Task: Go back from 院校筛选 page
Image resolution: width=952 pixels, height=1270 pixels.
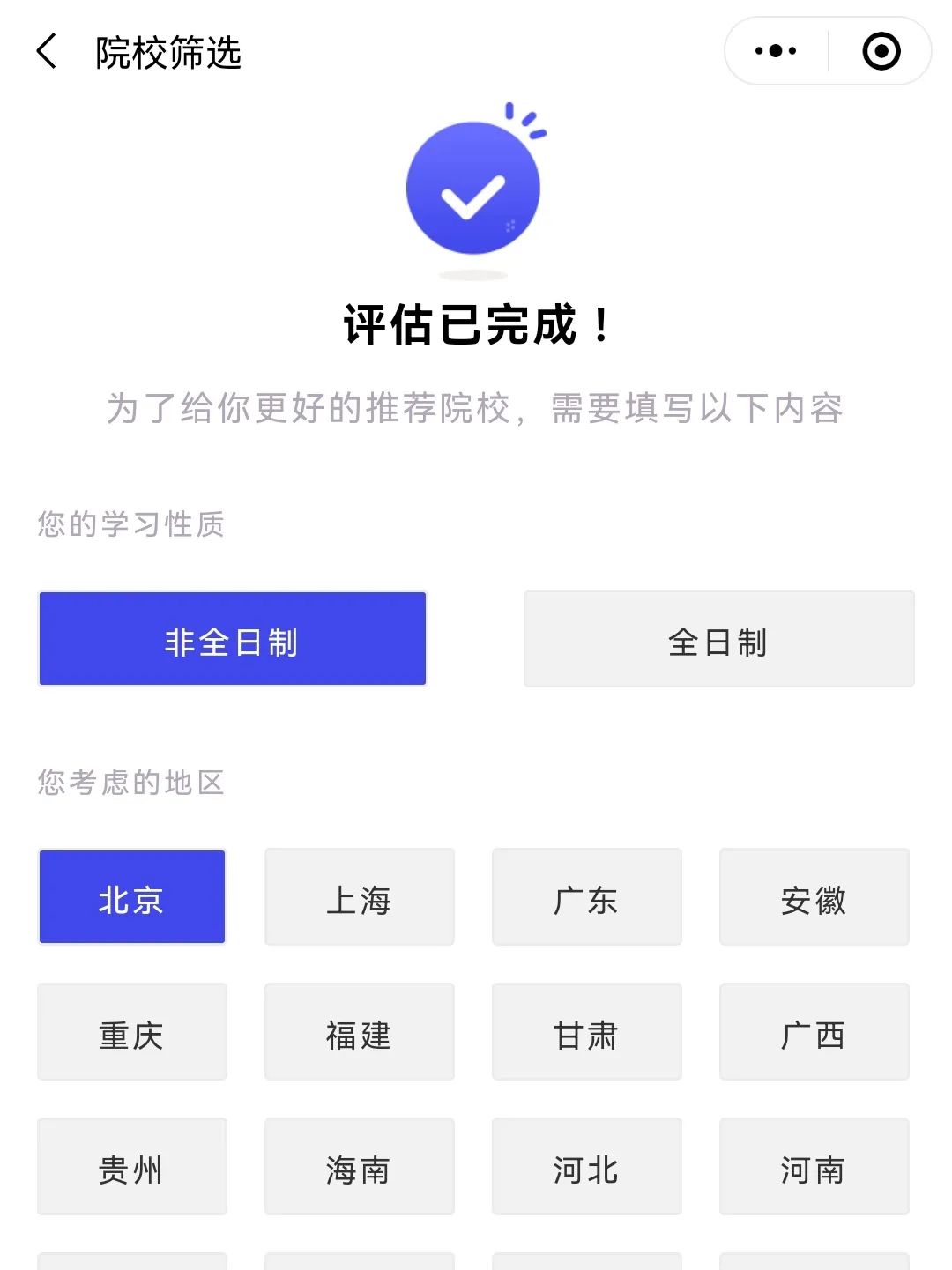Action: pyautogui.click(x=48, y=51)
